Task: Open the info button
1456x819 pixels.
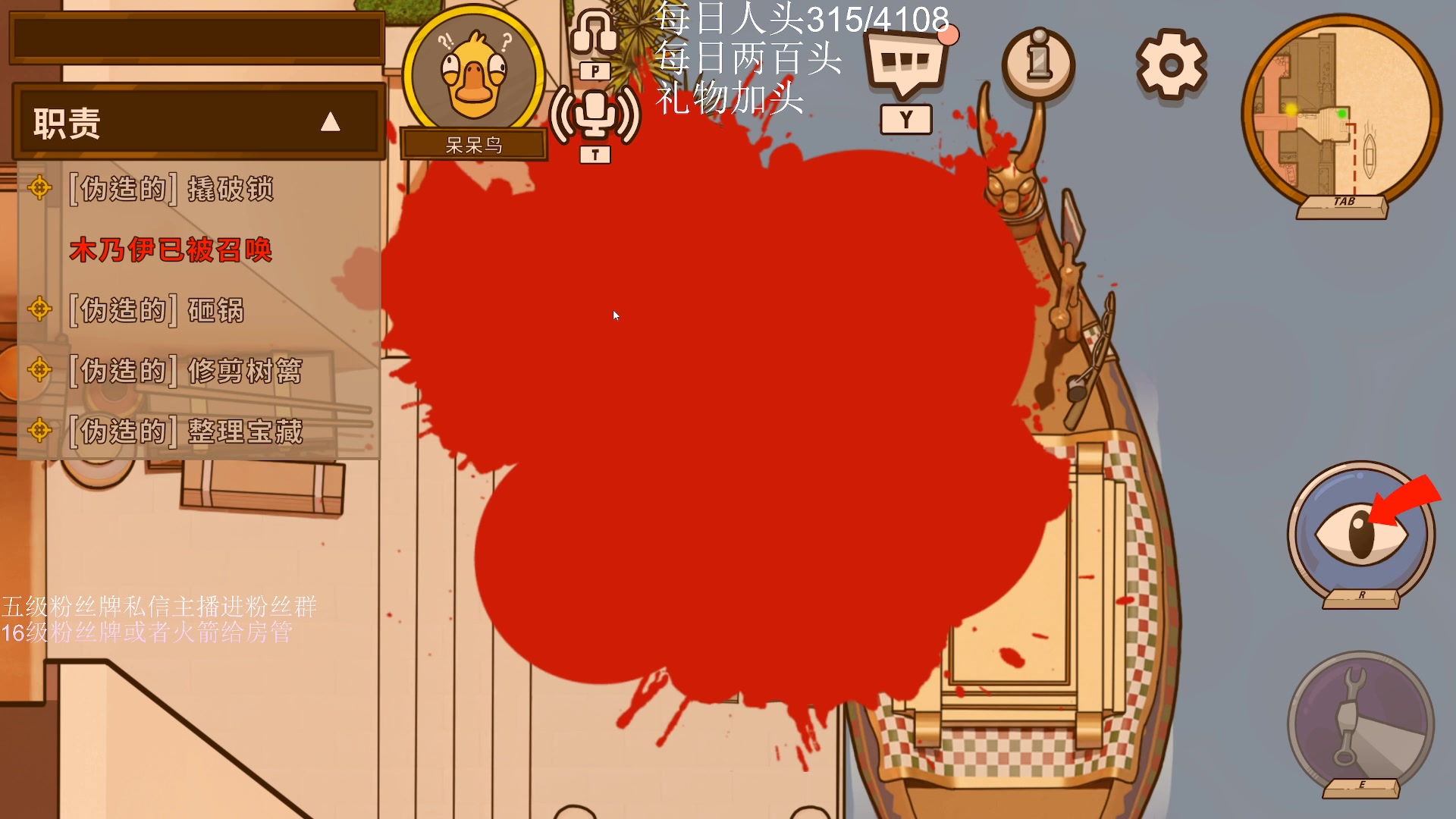Action: pyautogui.click(x=1038, y=64)
